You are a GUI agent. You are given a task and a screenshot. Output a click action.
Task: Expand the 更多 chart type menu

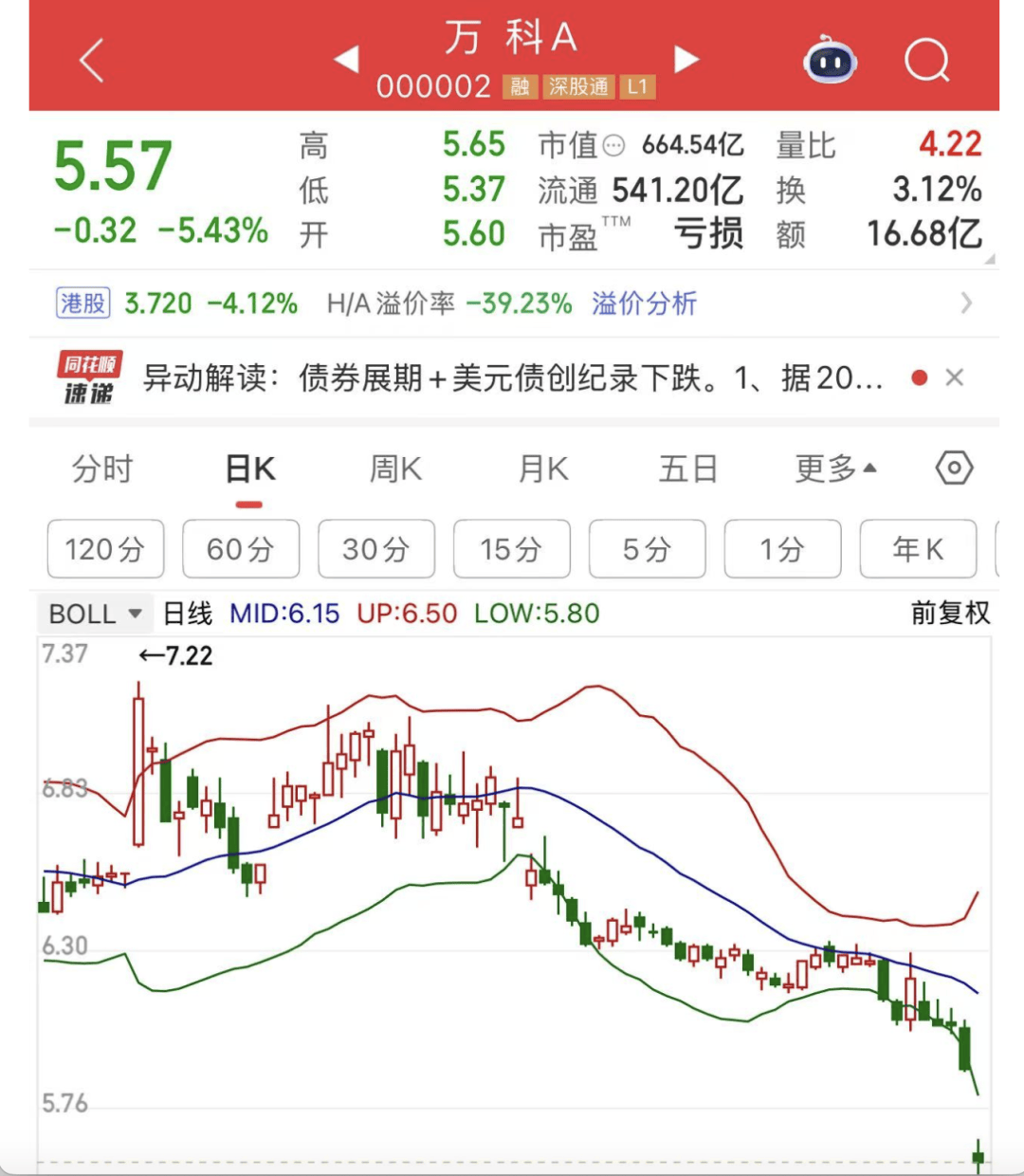coord(833,468)
